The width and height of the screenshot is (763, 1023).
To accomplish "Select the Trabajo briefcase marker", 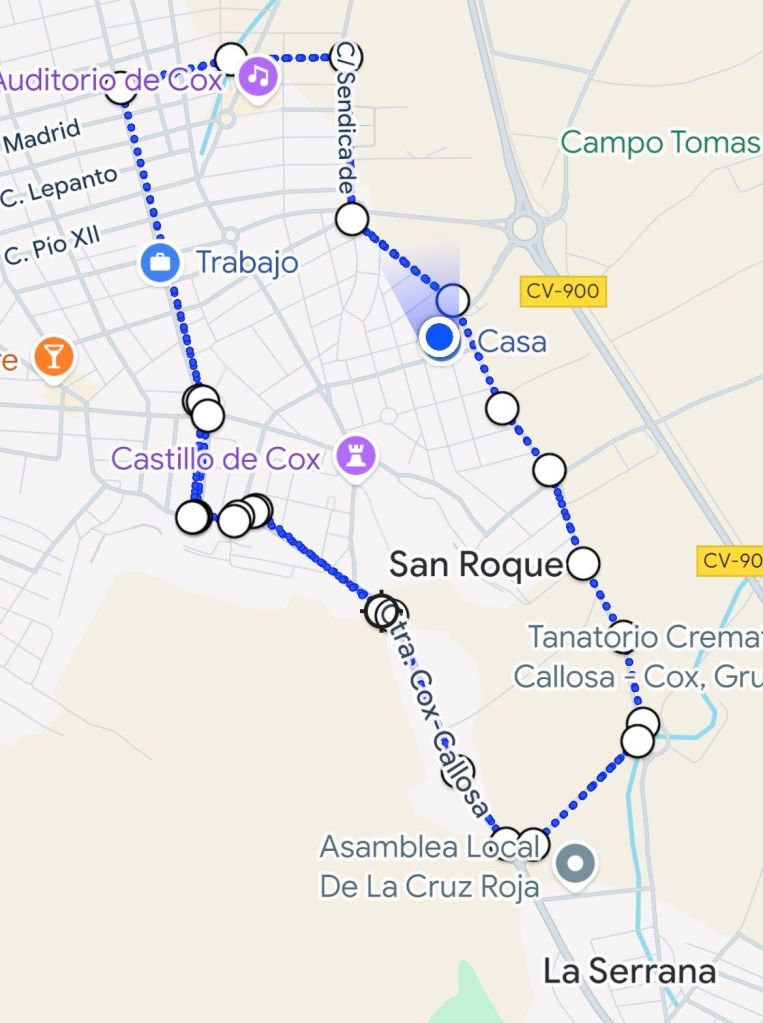I will pos(159,263).
